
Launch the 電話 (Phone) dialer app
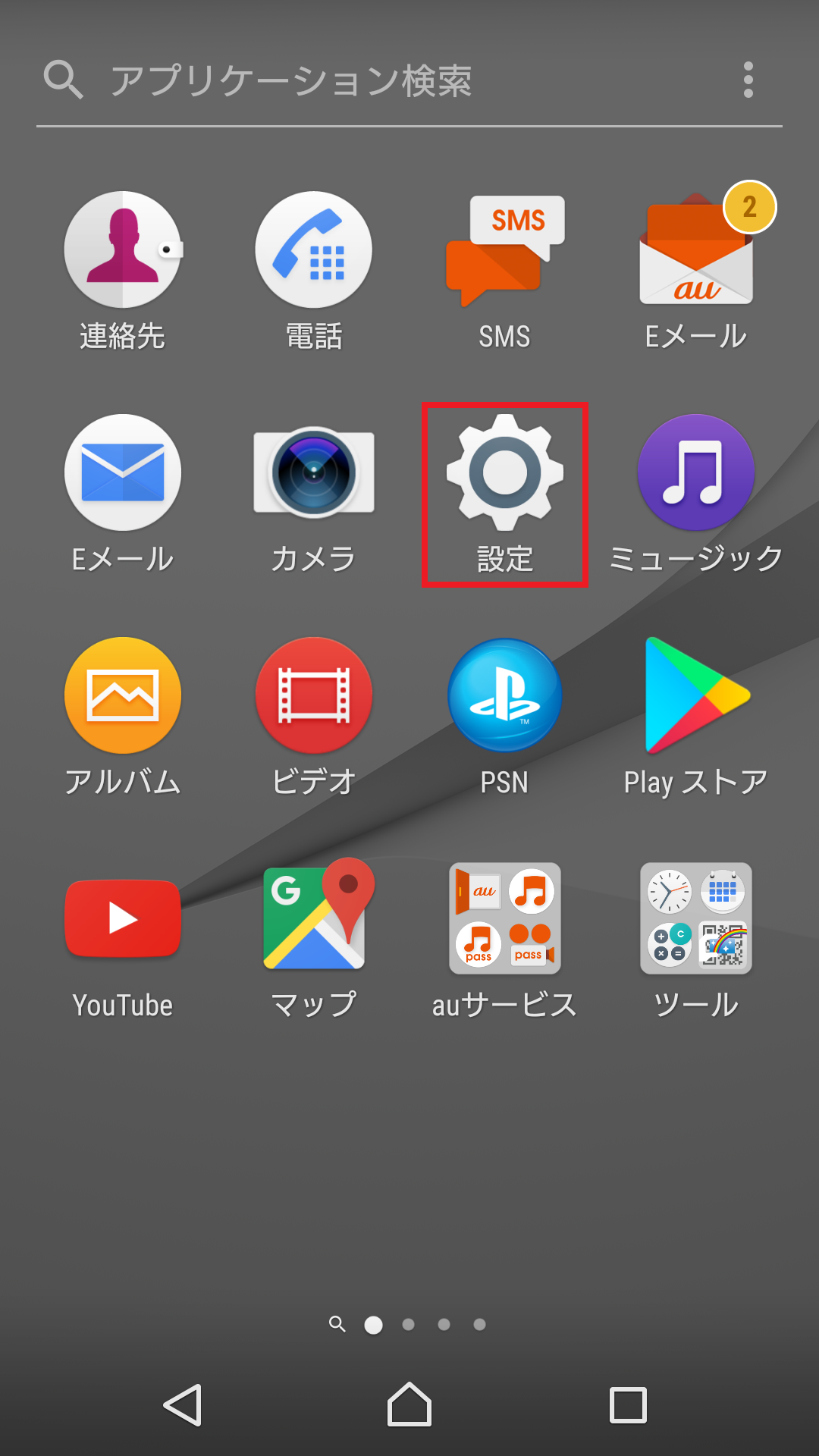click(314, 250)
